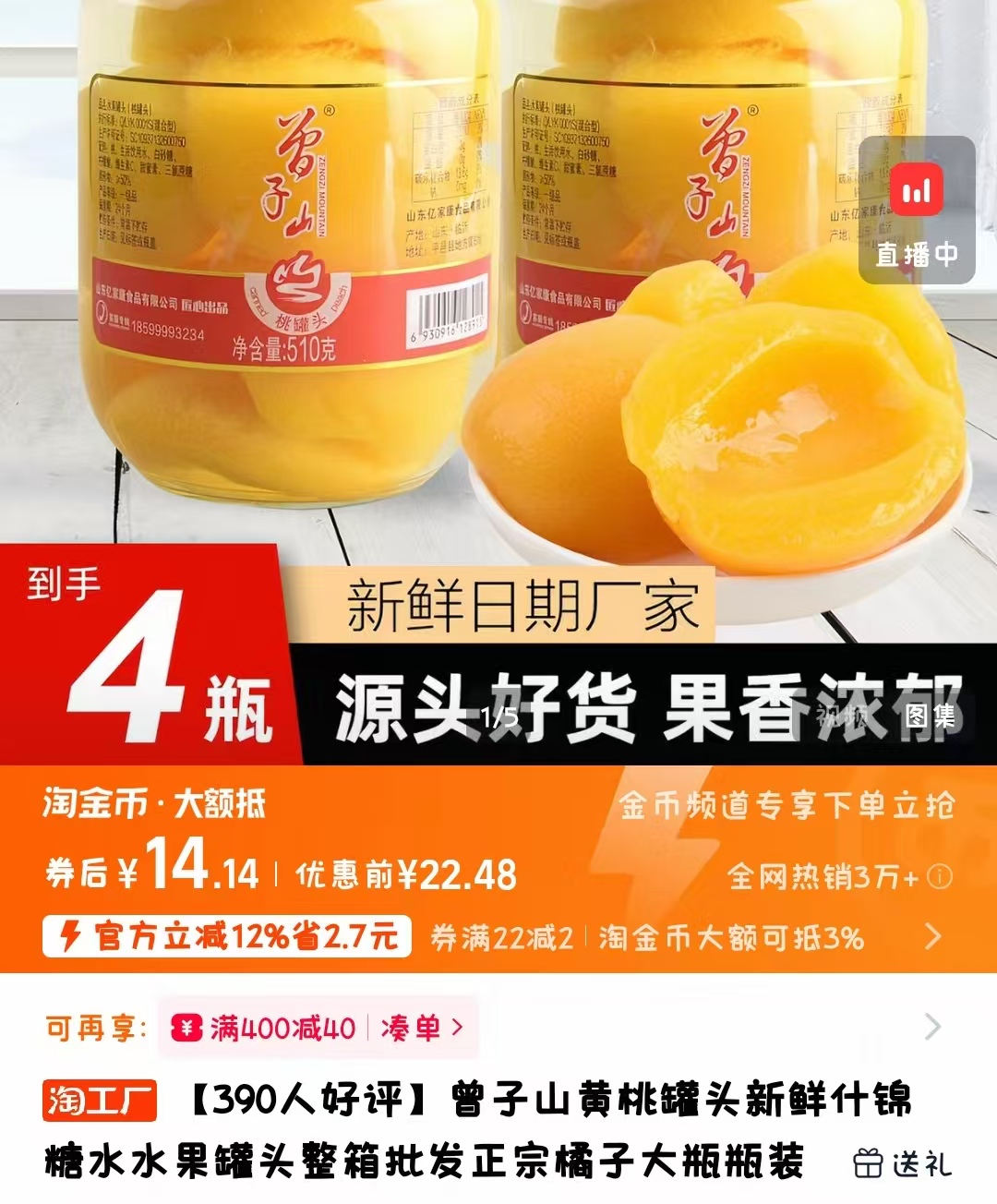Tap the info icon beside 全网热销3万+
This screenshot has height=1204, width=997.
(940, 876)
